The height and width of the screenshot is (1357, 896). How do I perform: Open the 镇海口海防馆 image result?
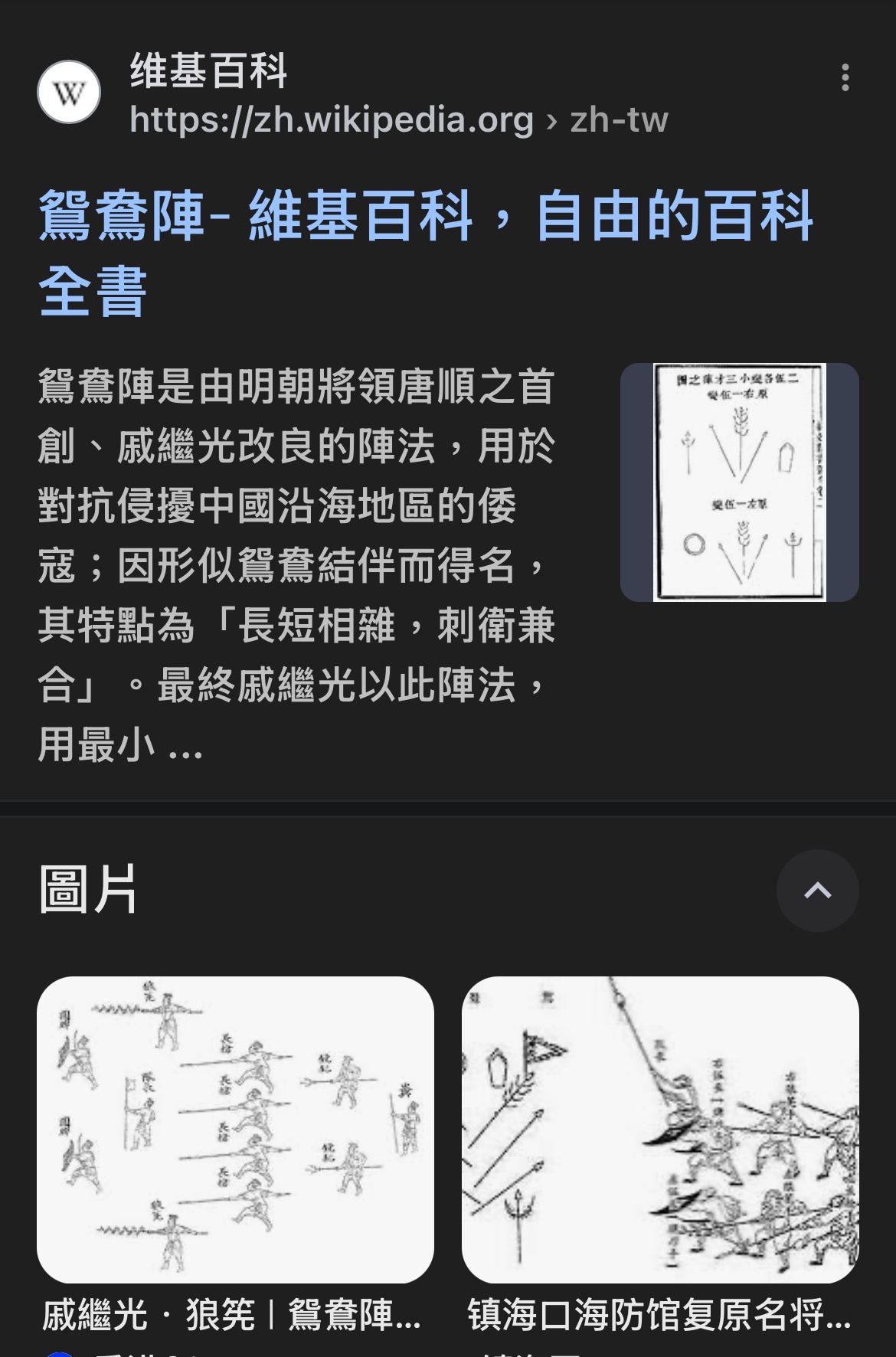point(659,1130)
